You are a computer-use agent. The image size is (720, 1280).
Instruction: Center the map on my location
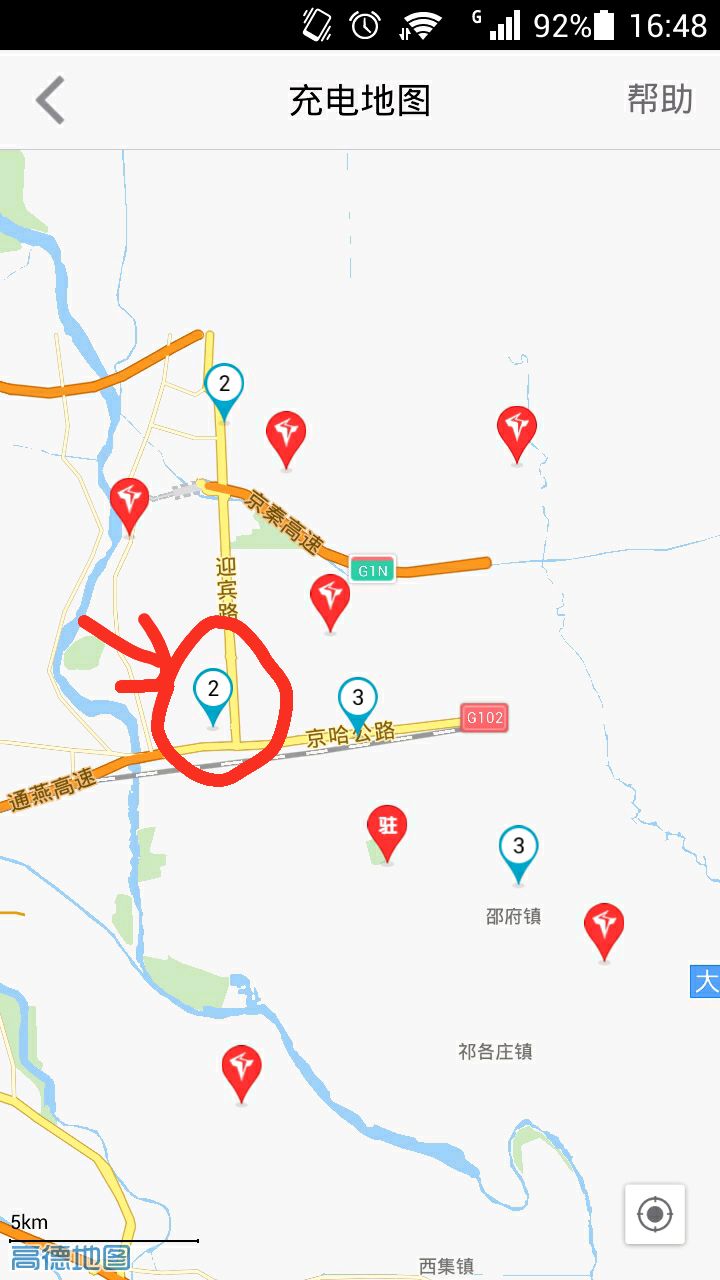coord(655,1214)
